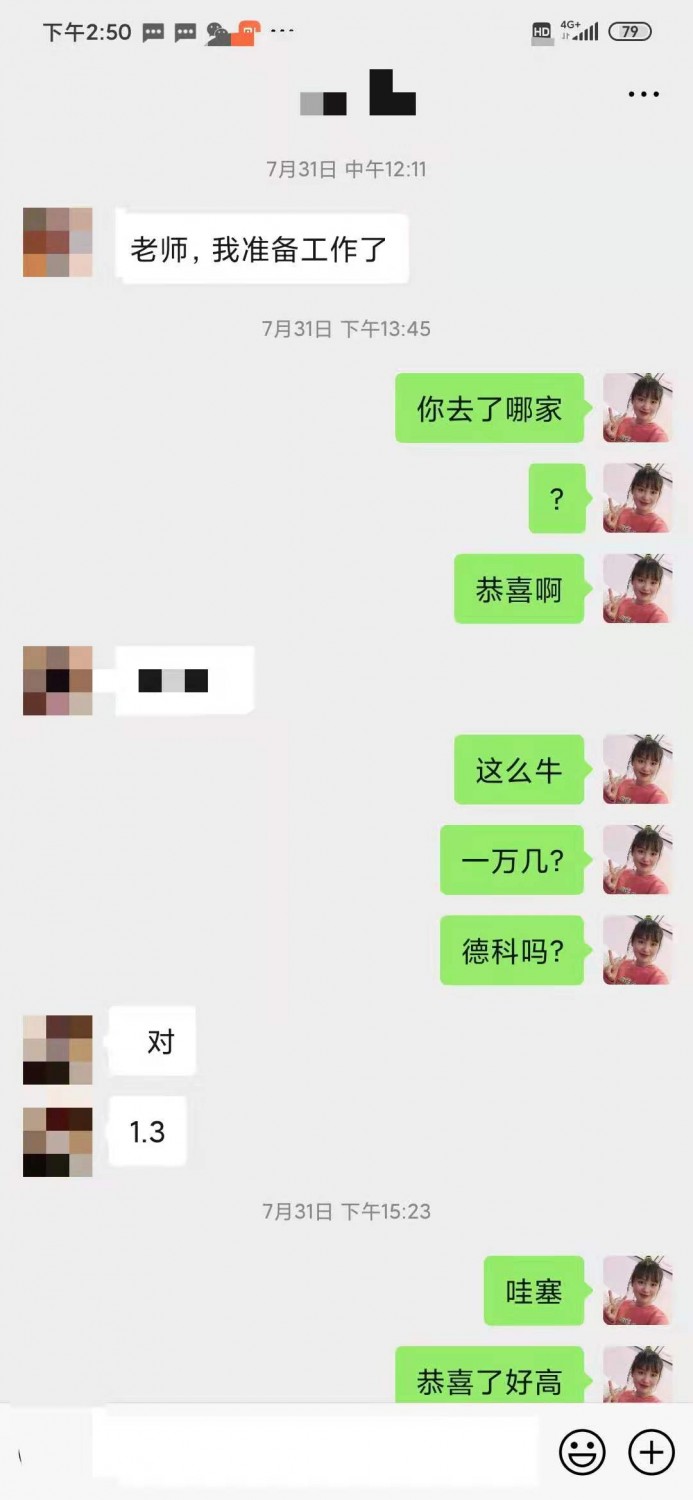Open the plus attachment menu
Screen dimensions: 693x1500
pyautogui.click(x=651, y=1452)
